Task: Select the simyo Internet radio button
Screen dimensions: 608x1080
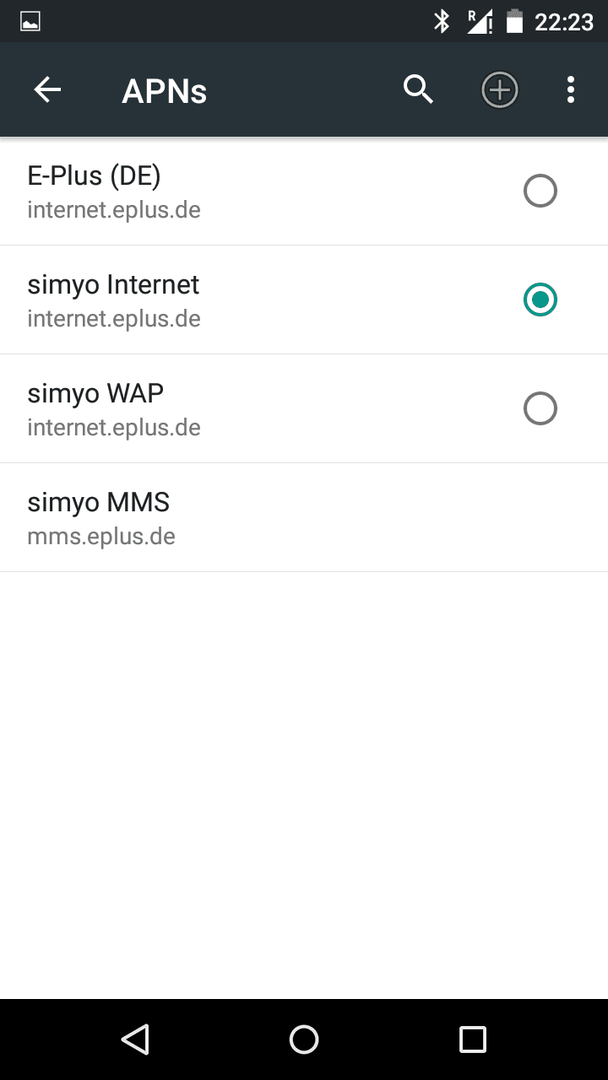Action: click(x=540, y=300)
